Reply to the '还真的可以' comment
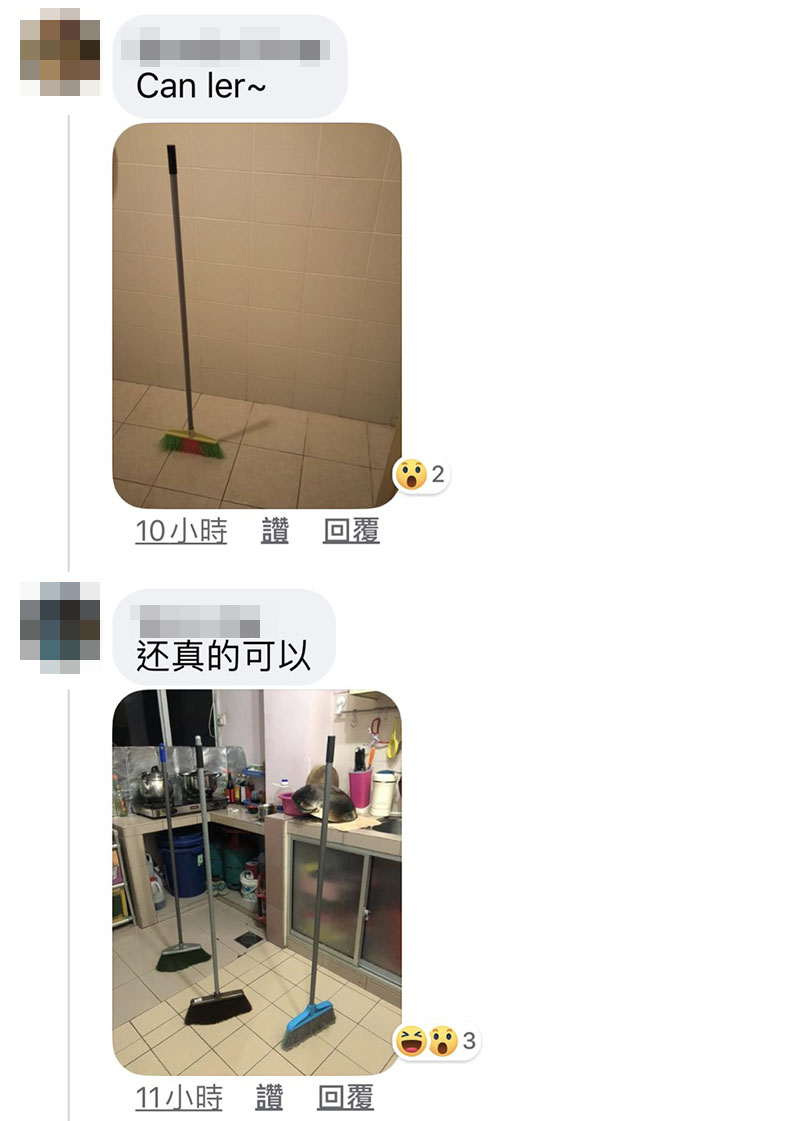 point(345,1097)
